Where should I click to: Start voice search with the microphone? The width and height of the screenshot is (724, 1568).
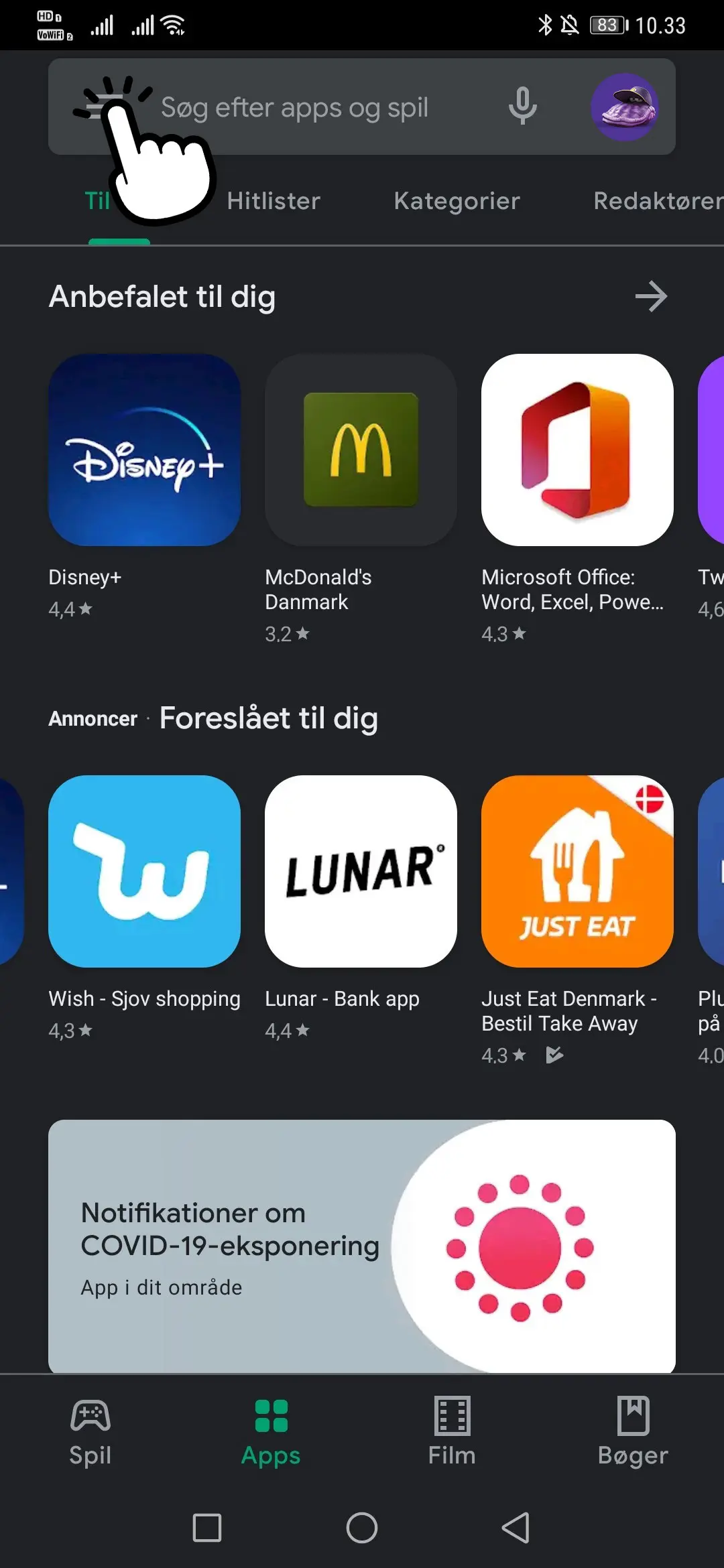(x=522, y=106)
